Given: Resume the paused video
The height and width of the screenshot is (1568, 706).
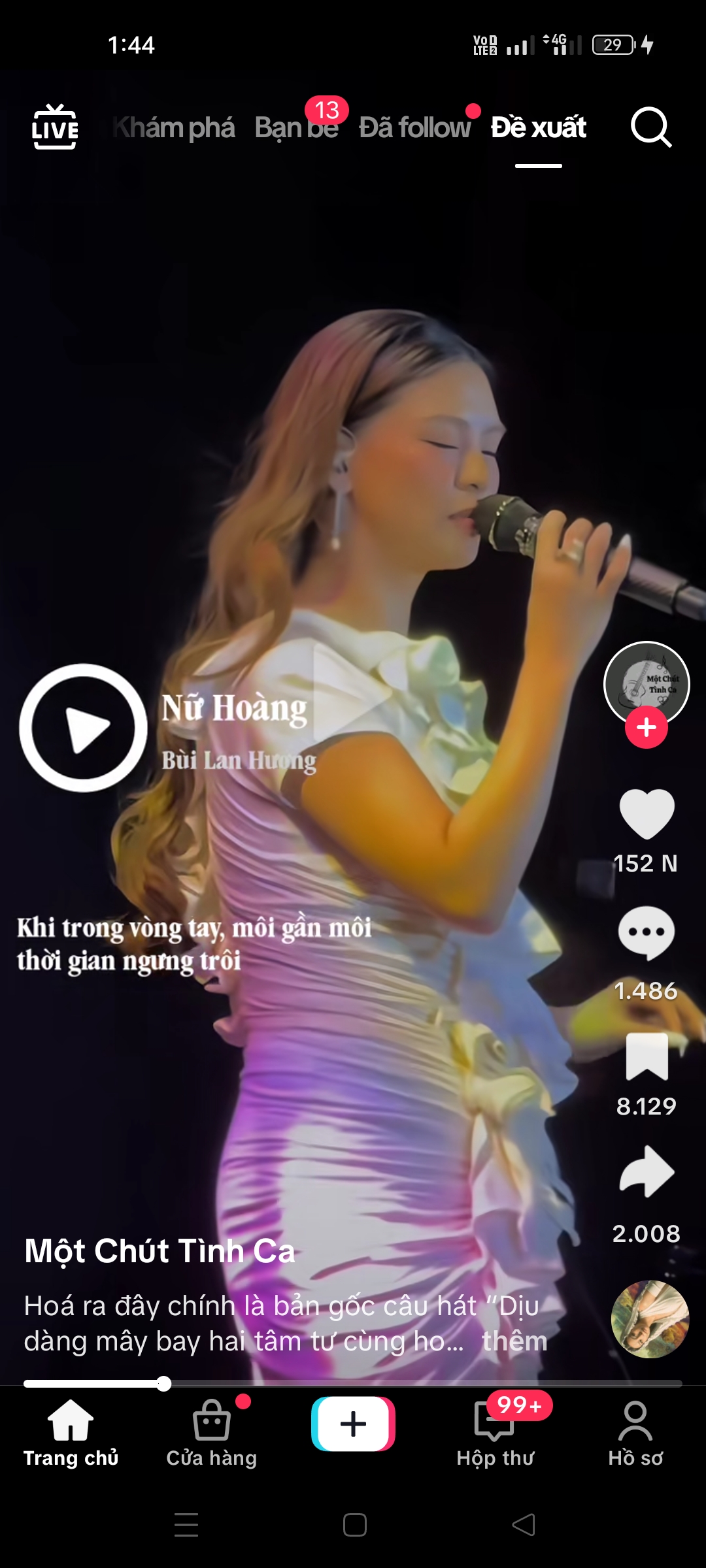Looking at the screenshot, I should click(x=353, y=693).
